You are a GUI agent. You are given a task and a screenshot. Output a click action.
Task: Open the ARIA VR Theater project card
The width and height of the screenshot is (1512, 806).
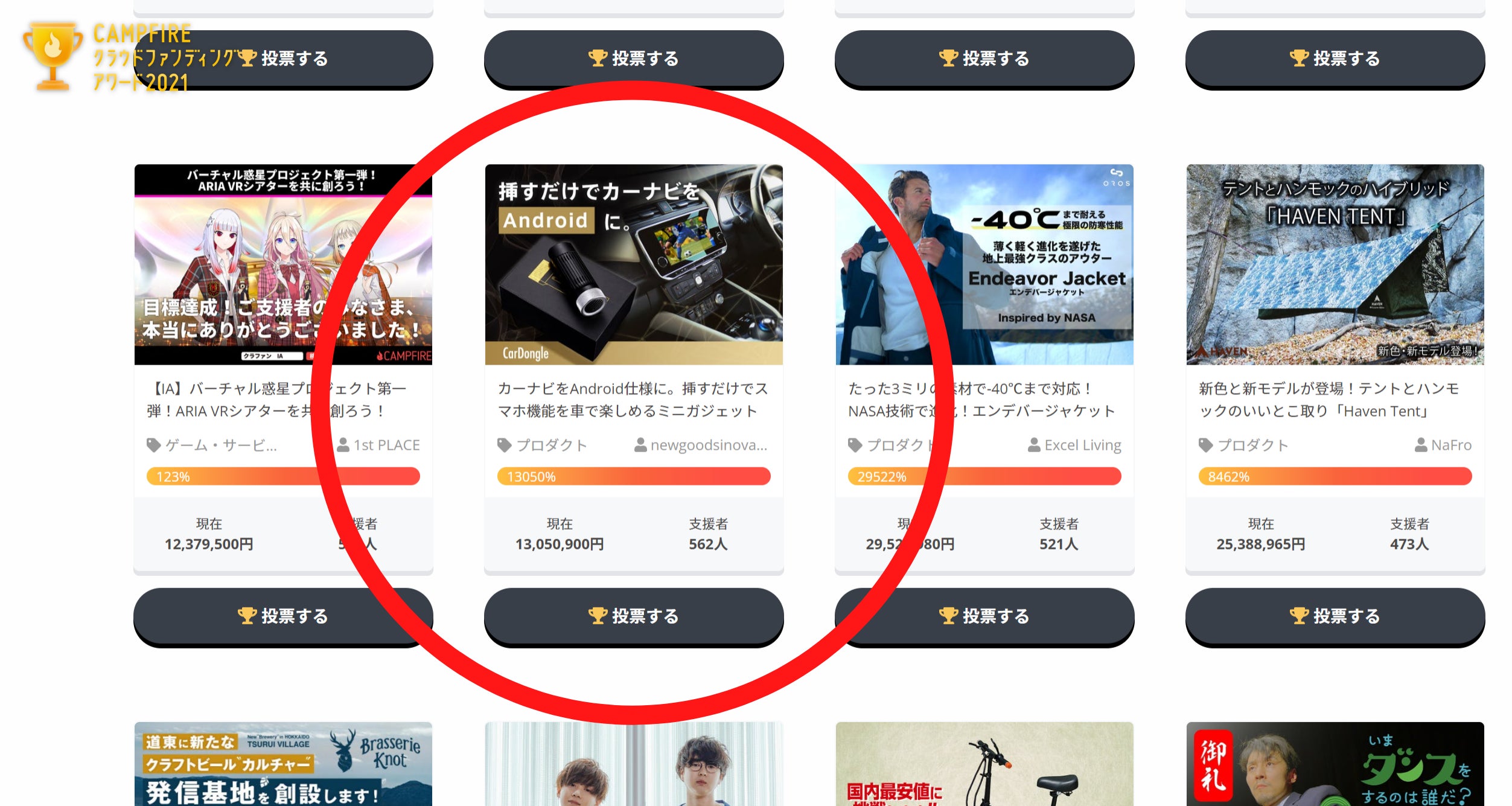pyautogui.click(x=282, y=264)
